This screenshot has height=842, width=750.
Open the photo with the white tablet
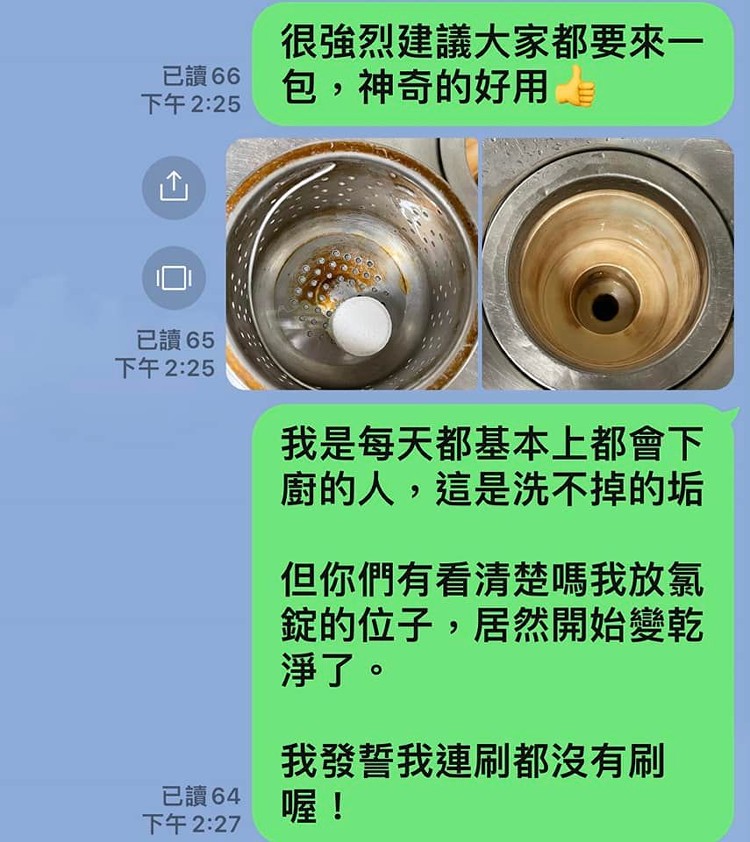(x=352, y=264)
